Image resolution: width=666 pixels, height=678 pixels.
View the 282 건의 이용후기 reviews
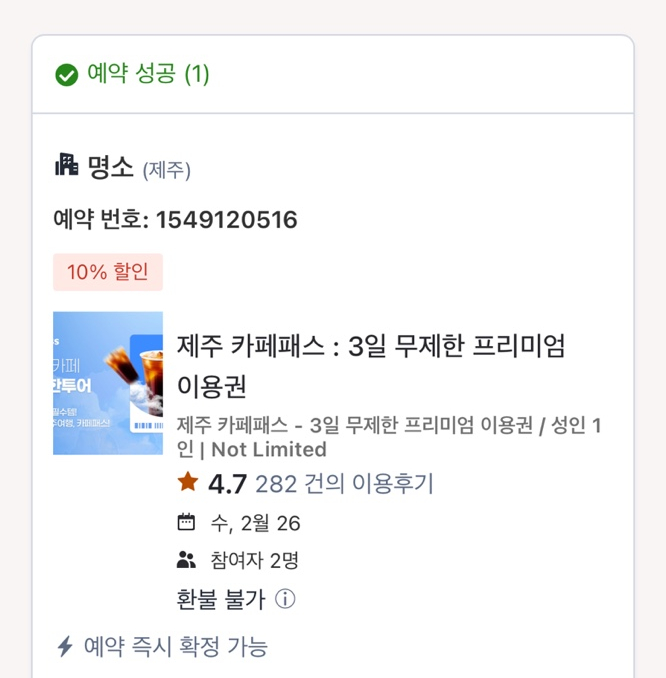[x=344, y=484]
